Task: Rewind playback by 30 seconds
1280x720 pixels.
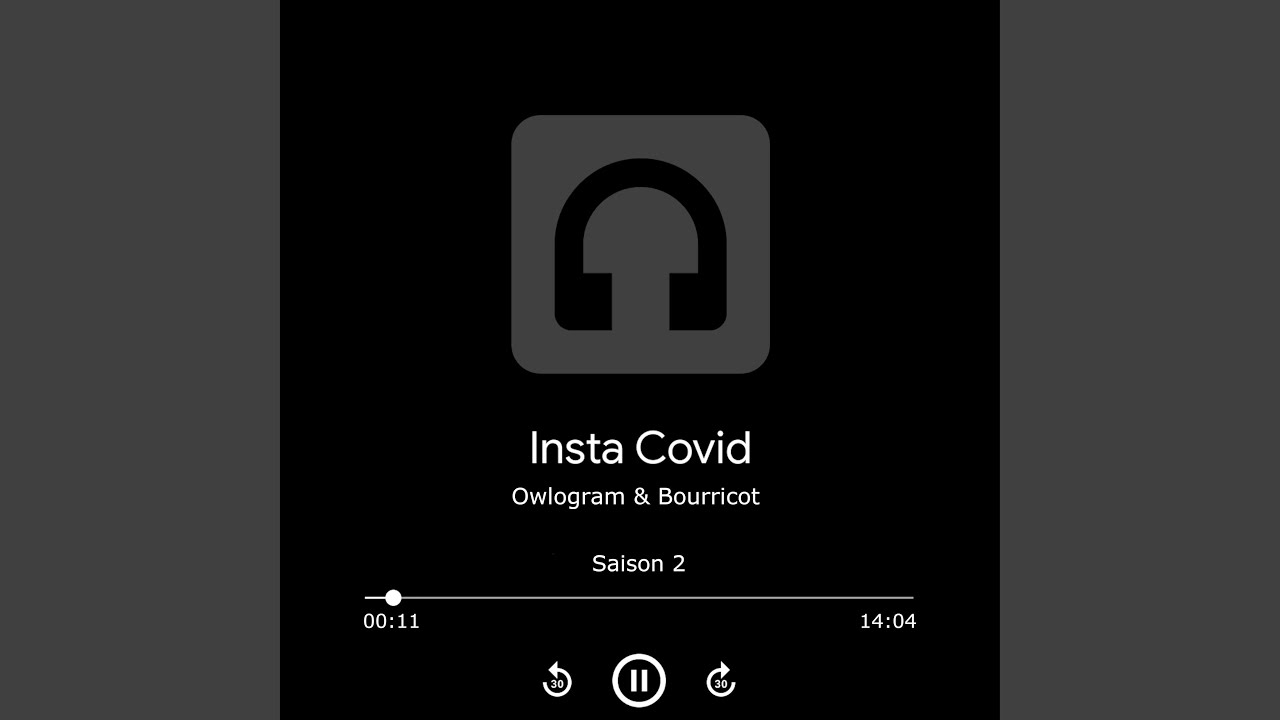Action: 557,681
